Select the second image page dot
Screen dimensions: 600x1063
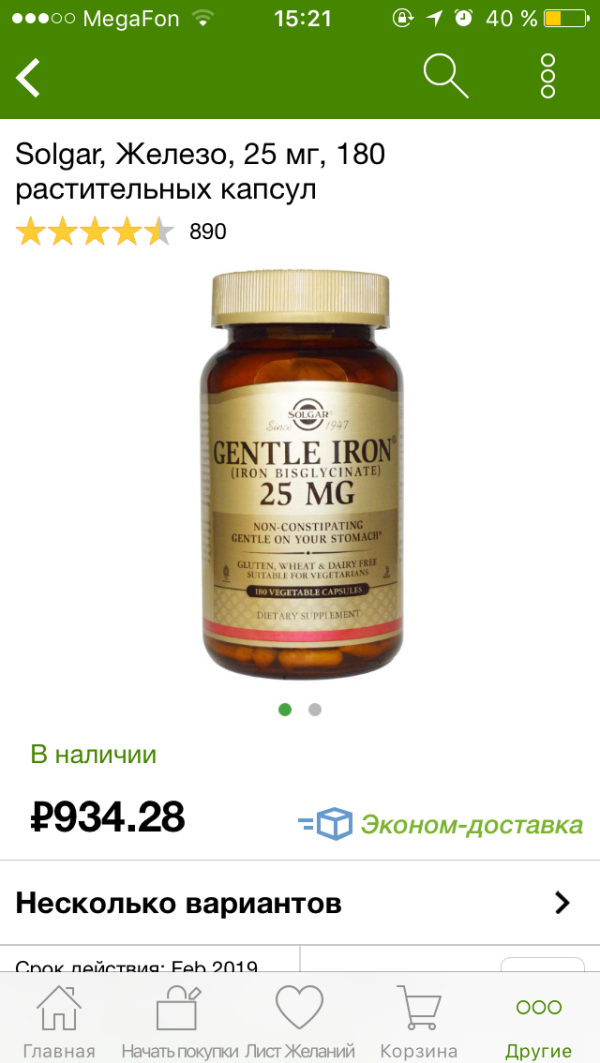pos(315,710)
